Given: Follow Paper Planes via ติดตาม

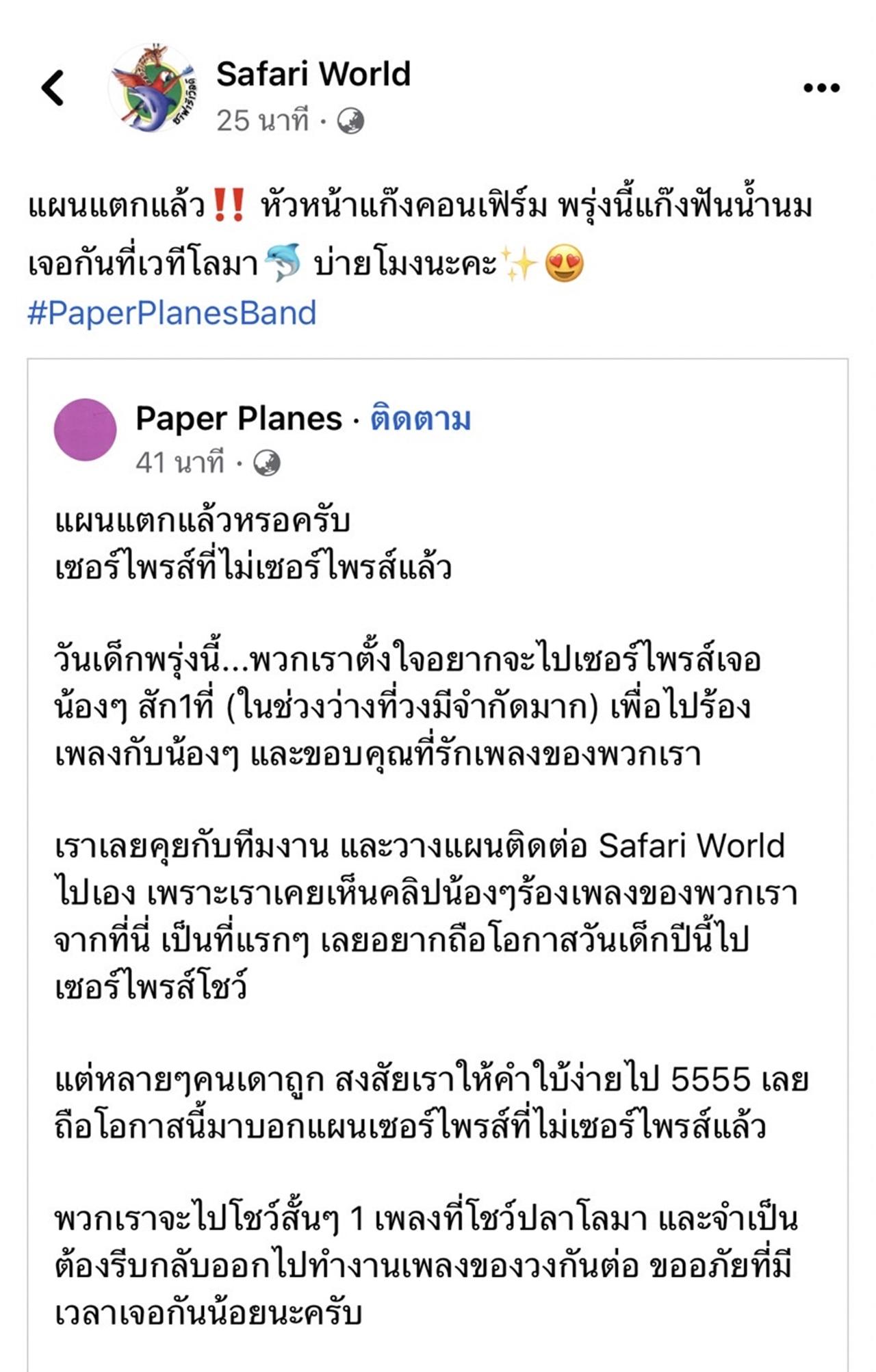Looking at the screenshot, I should (x=420, y=418).
